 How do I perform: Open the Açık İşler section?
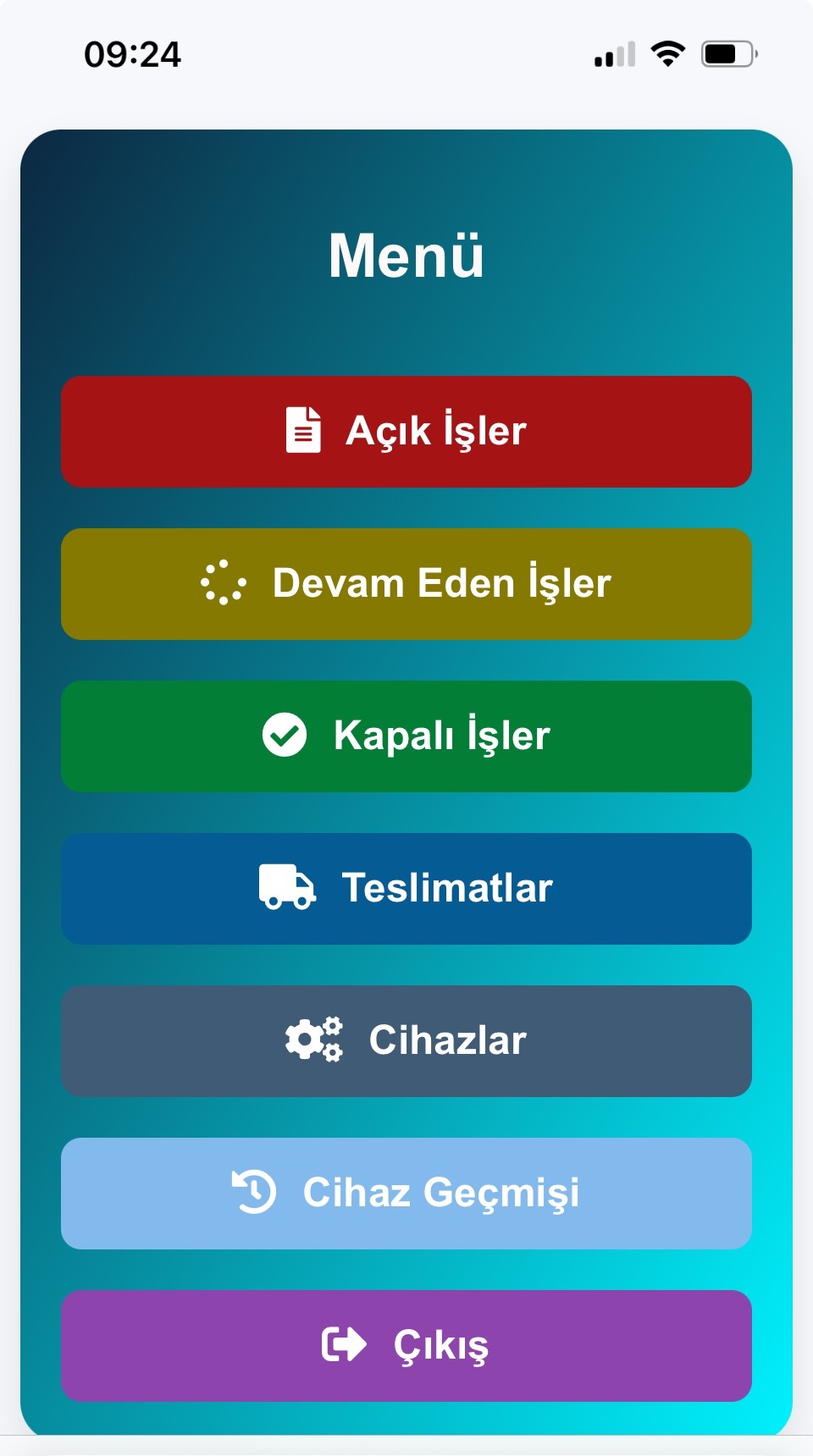406,431
